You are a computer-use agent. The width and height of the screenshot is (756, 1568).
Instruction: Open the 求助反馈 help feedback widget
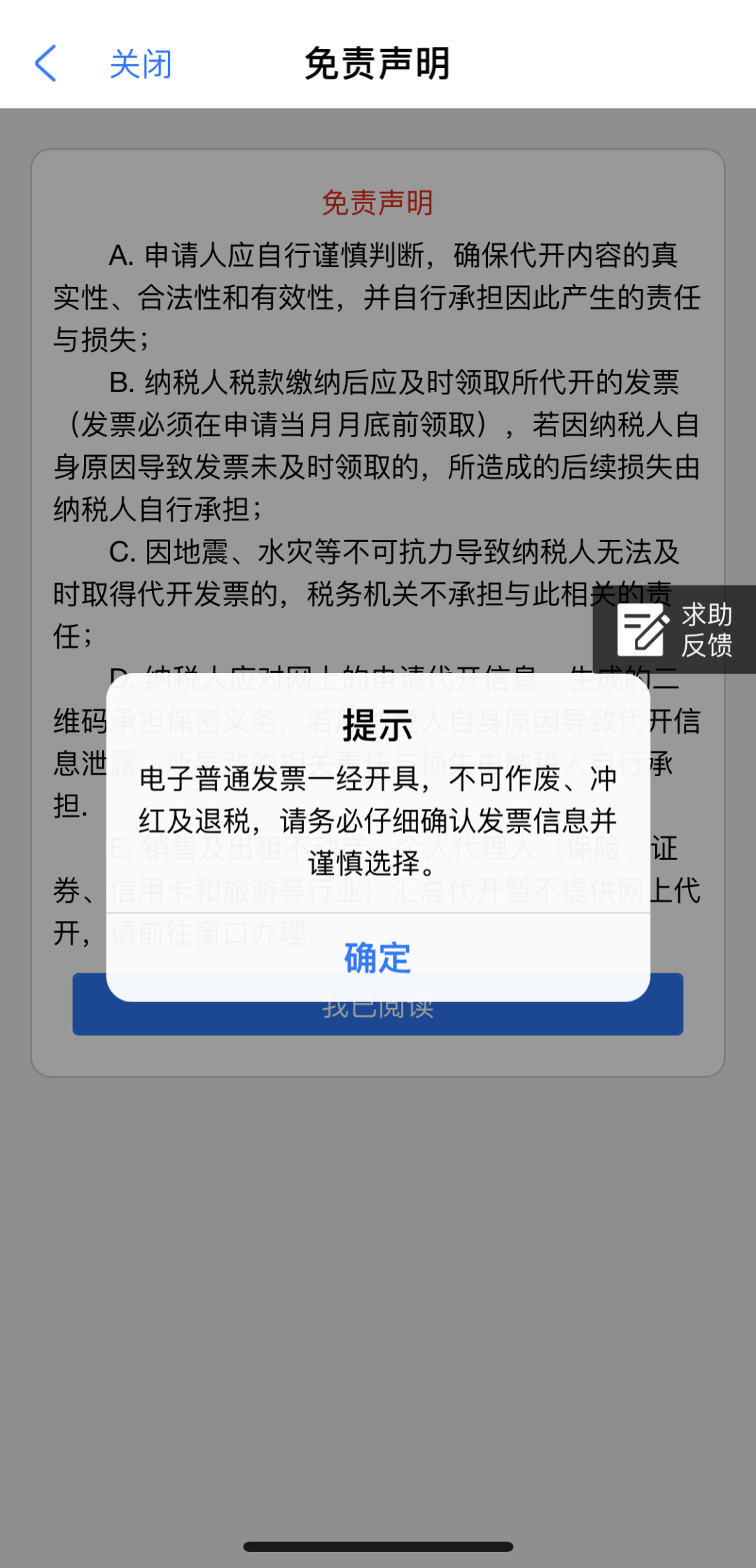coord(675,630)
